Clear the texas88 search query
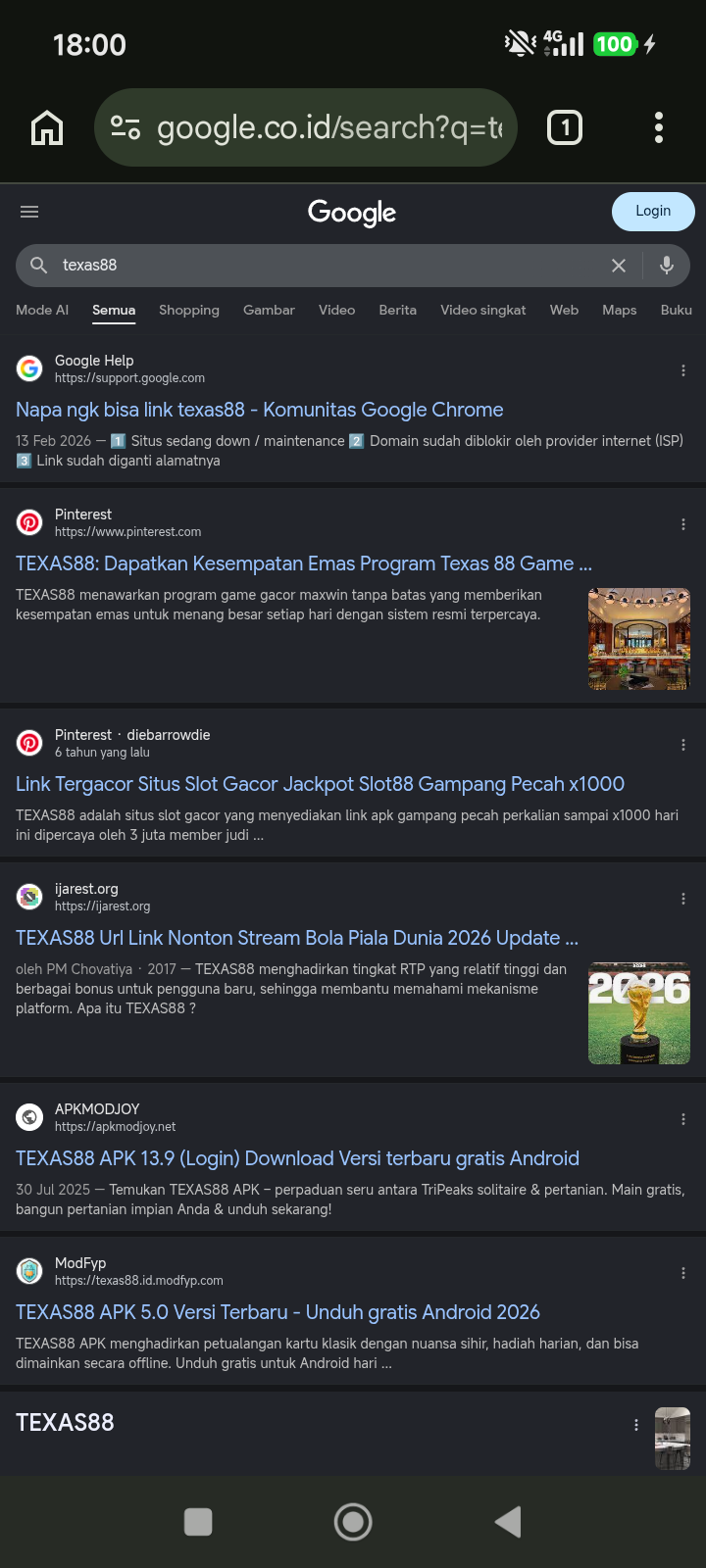 click(x=619, y=266)
